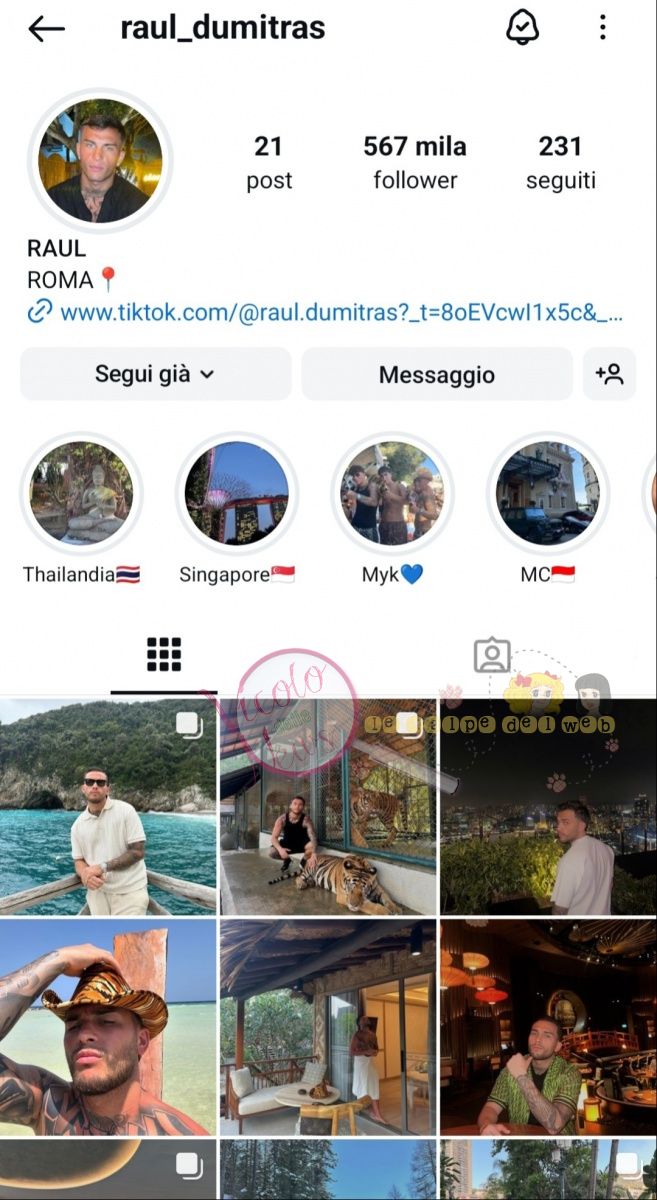The image size is (657, 1200).
Task: Open the notifications bell for this profile
Action: 522,28
